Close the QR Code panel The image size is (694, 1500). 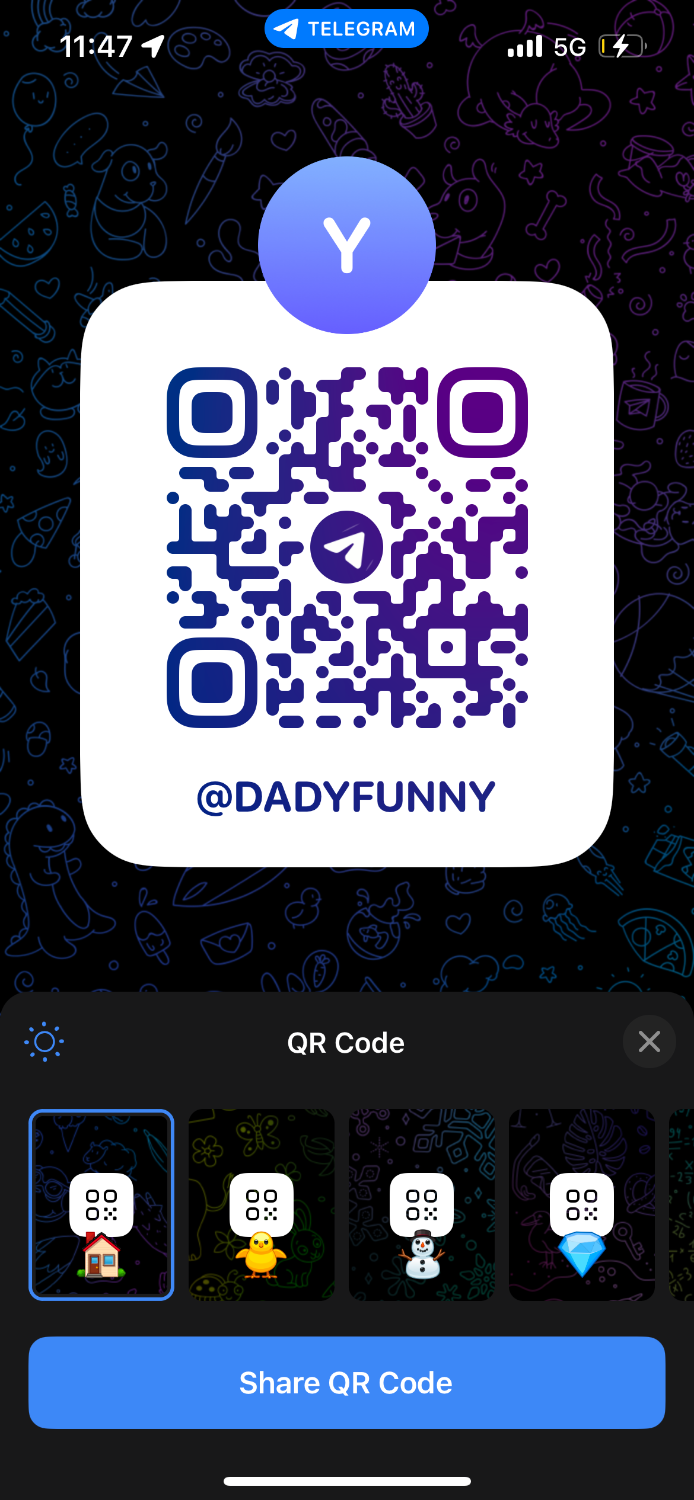pyautogui.click(x=649, y=1042)
